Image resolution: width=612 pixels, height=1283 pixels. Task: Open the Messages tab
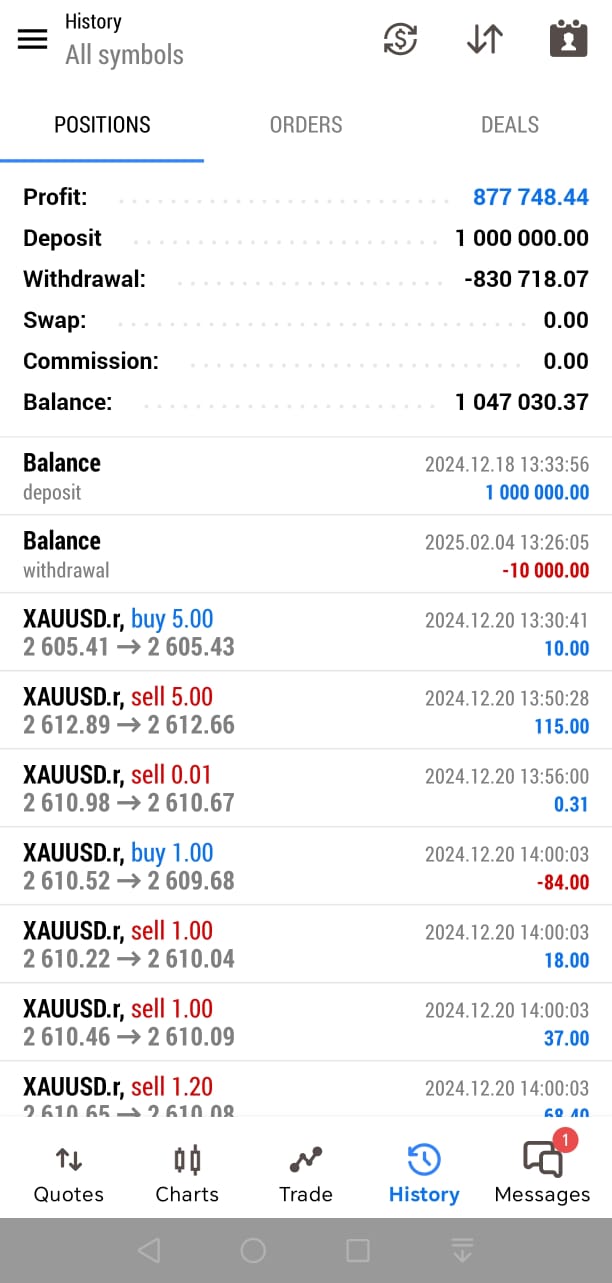tap(542, 1172)
